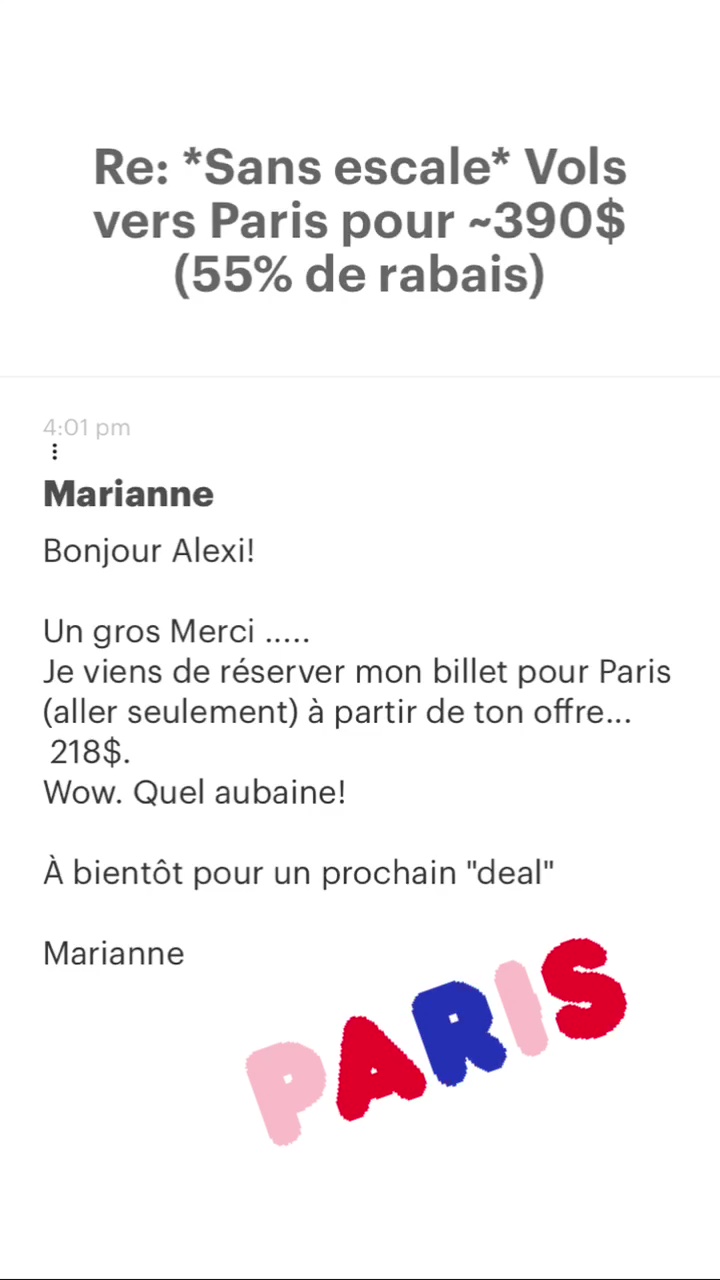Select the vertical dots message options icon
The height and width of the screenshot is (1280, 720).
pyautogui.click(x=54, y=452)
